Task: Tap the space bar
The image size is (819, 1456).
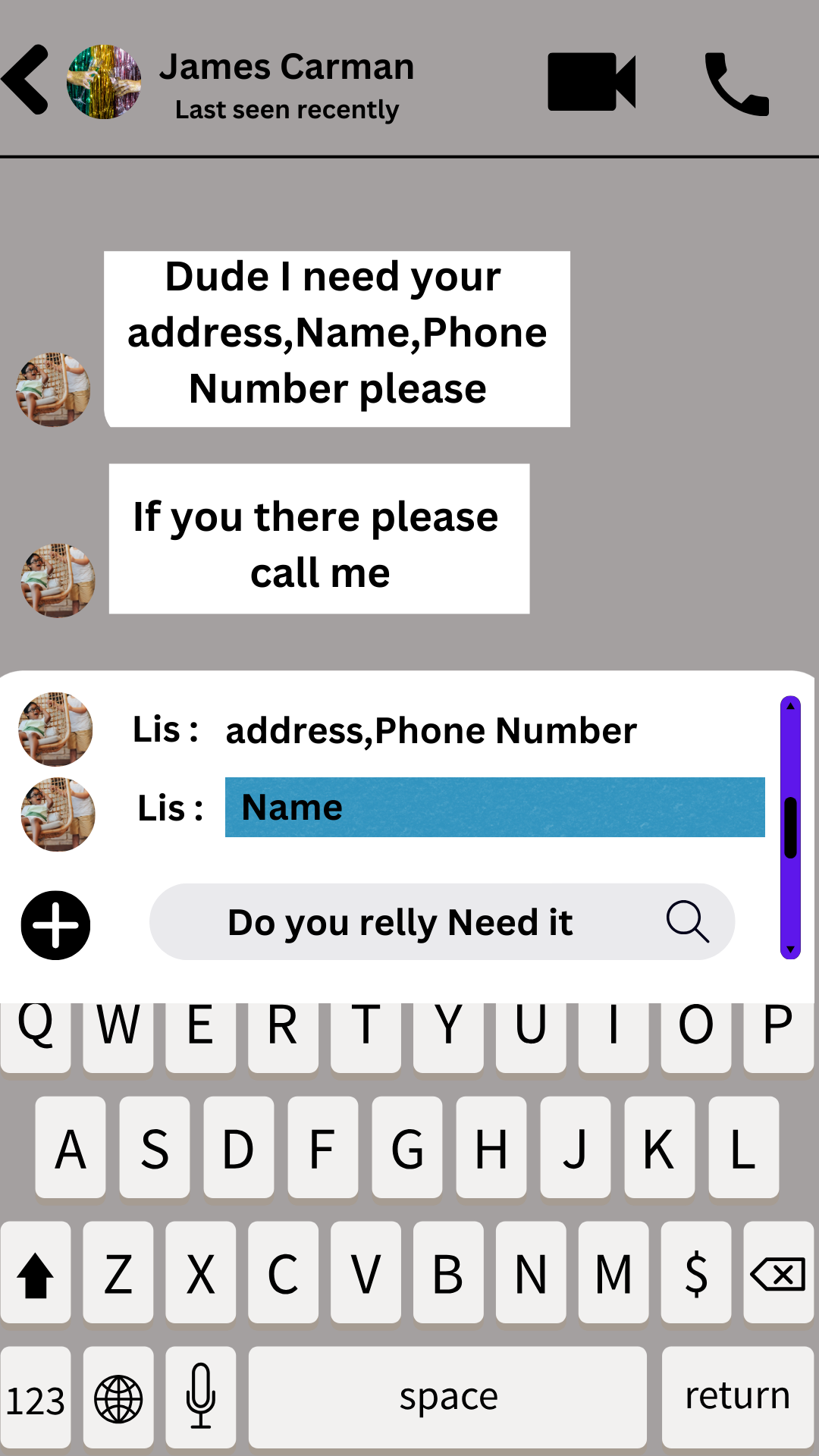Action: pos(447,1397)
